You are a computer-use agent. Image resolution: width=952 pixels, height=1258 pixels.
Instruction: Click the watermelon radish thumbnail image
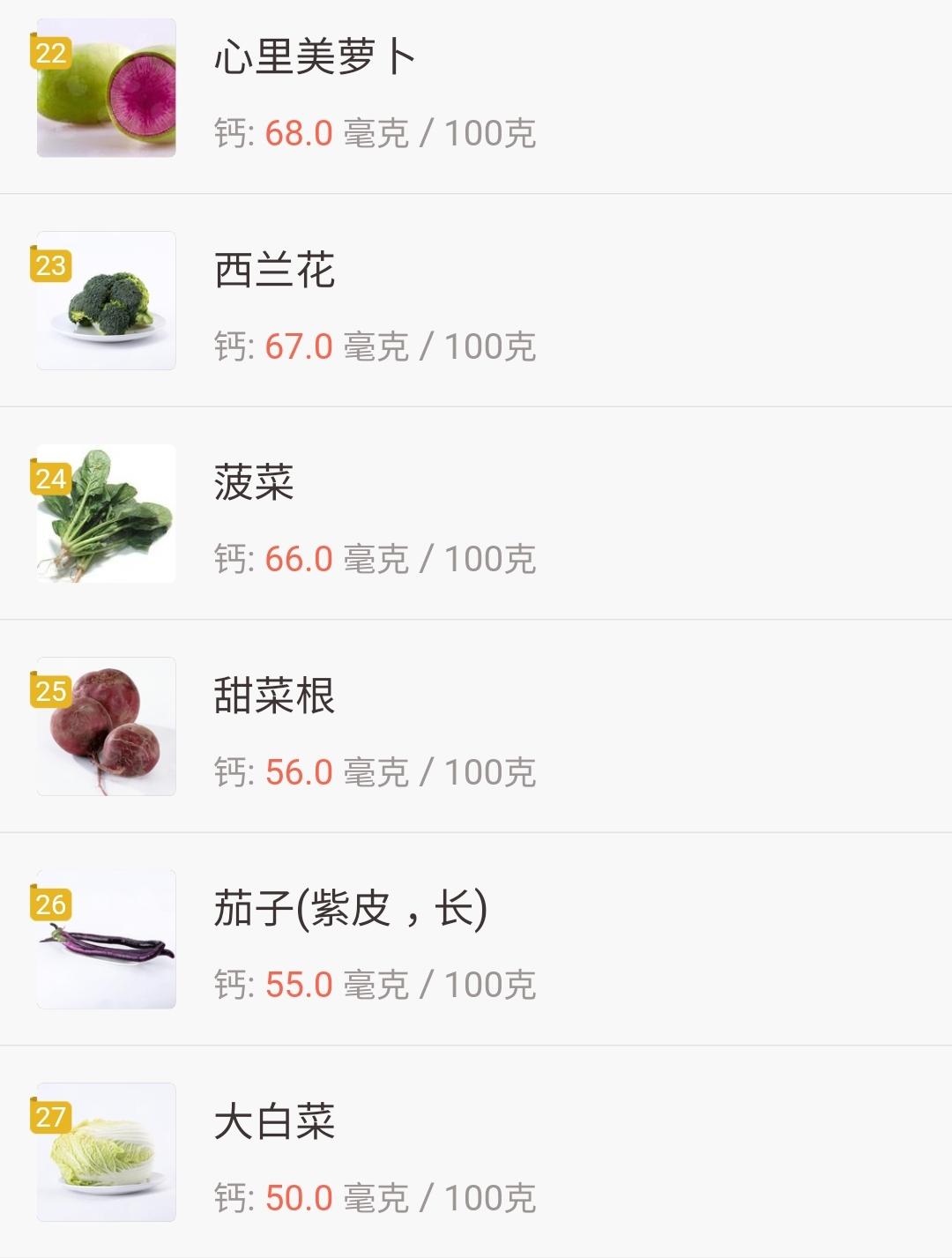[x=106, y=93]
